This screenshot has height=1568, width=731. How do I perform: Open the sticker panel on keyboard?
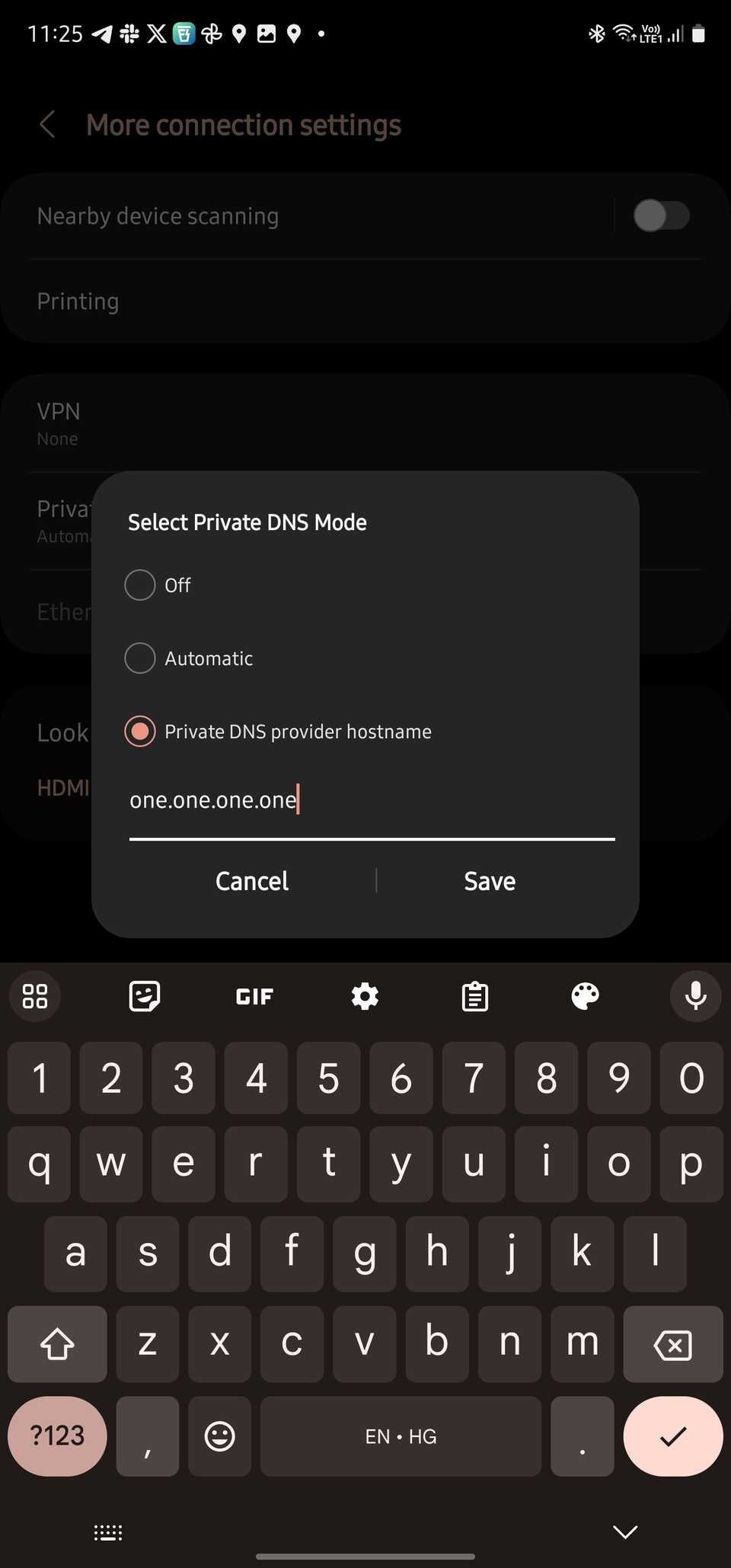[x=145, y=996]
